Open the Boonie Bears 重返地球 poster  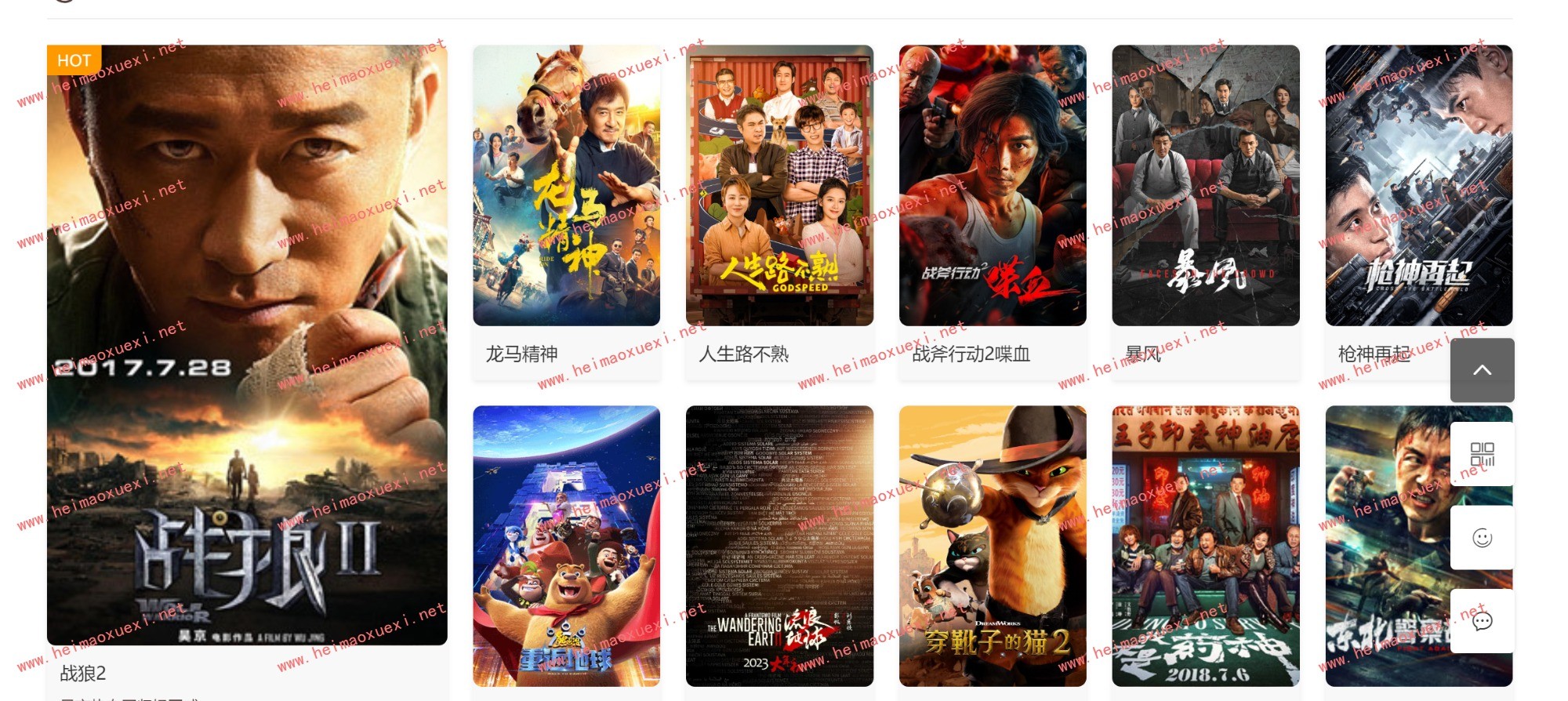(566, 546)
